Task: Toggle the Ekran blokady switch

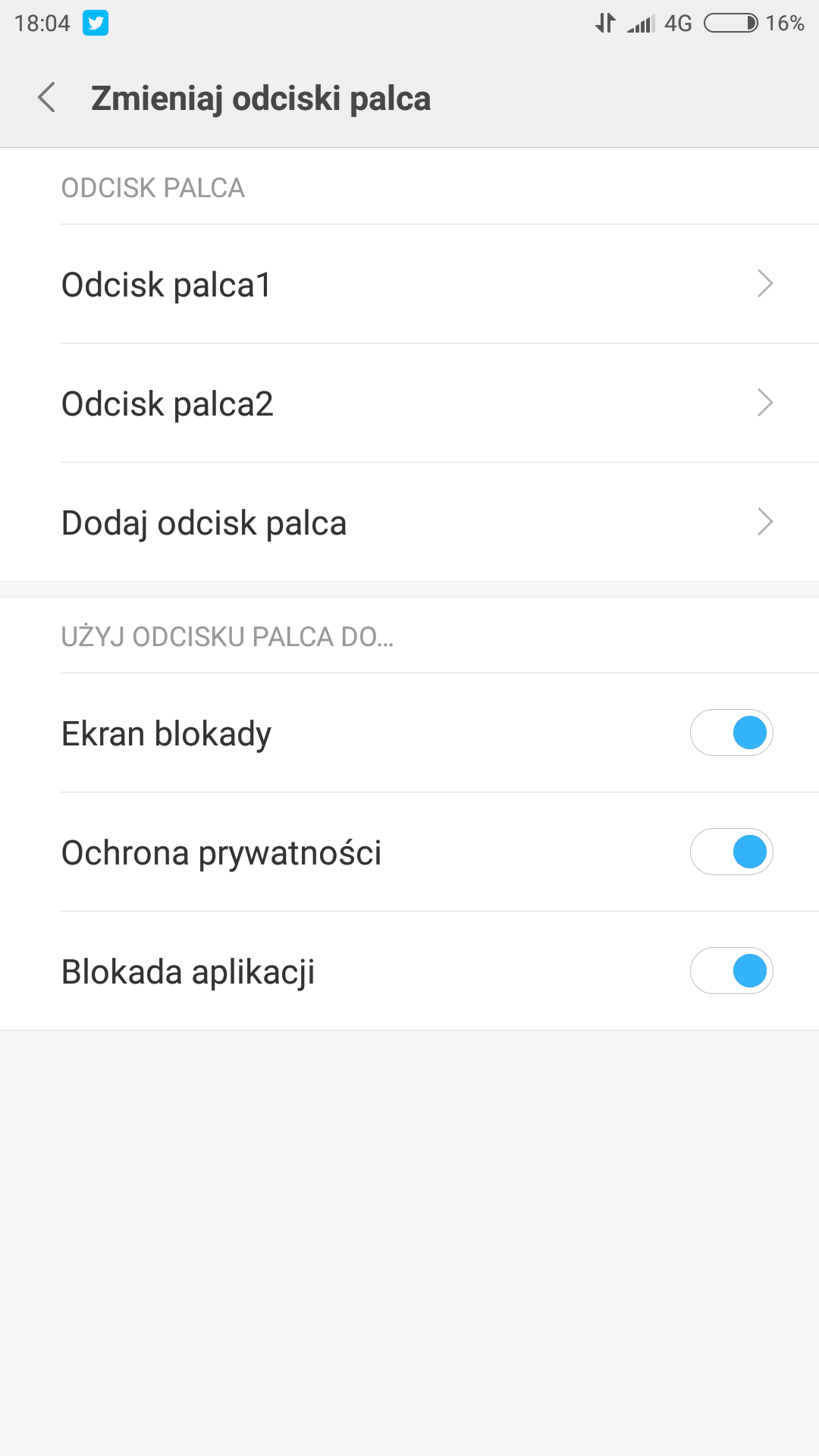Action: pyautogui.click(x=731, y=733)
